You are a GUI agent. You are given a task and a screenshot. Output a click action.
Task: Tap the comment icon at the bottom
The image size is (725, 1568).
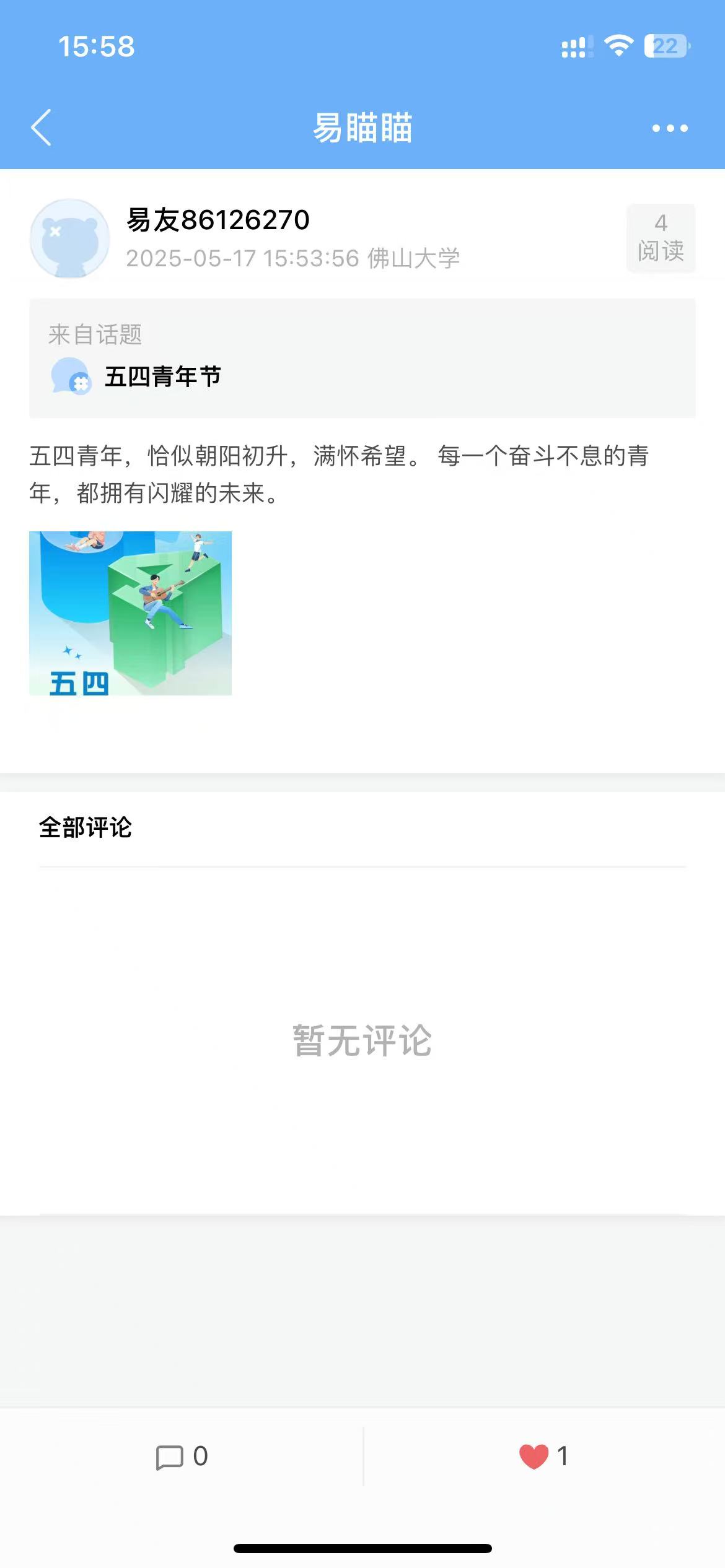(x=170, y=1457)
